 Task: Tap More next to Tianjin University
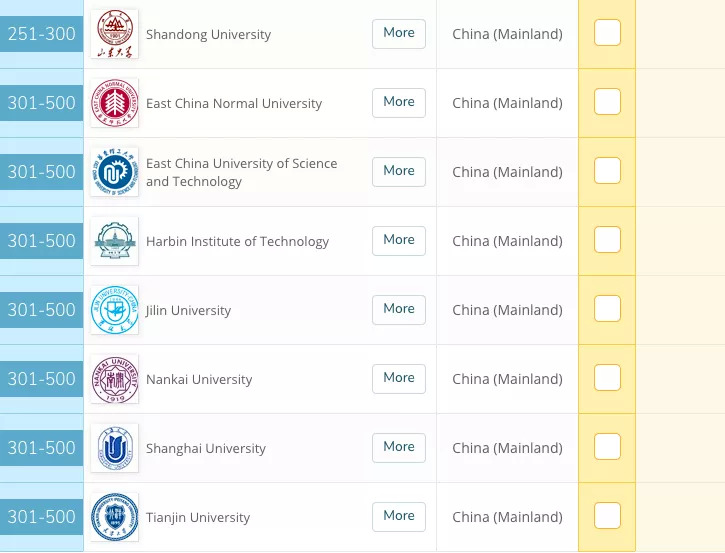pyautogui.click(x=398, y=516)
